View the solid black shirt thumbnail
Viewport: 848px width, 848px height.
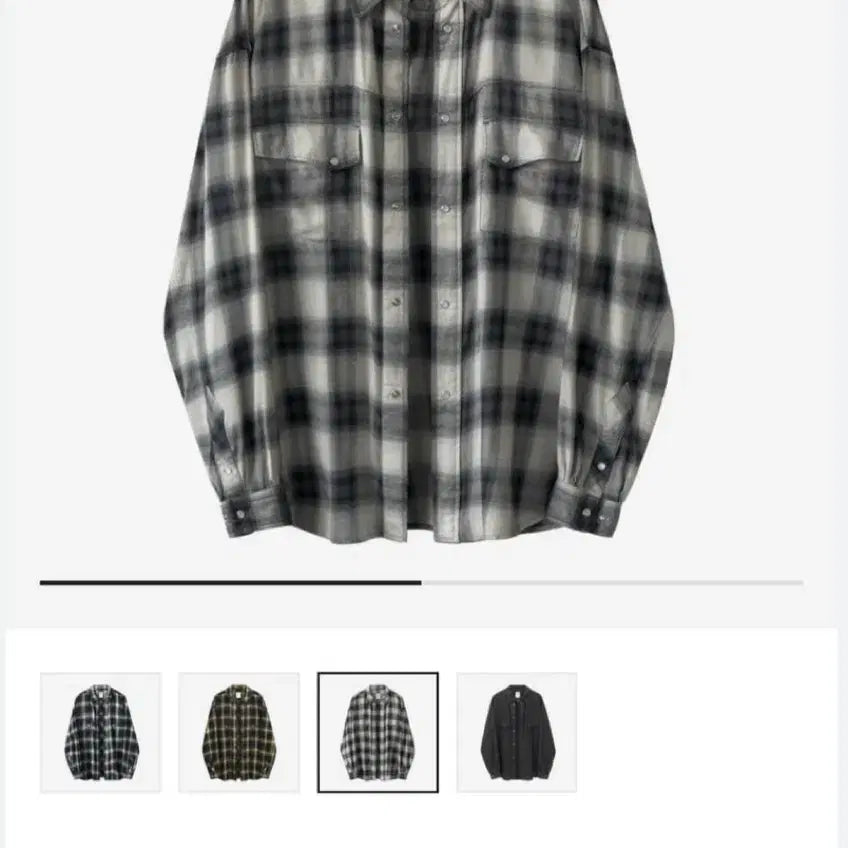pos(516,732)
